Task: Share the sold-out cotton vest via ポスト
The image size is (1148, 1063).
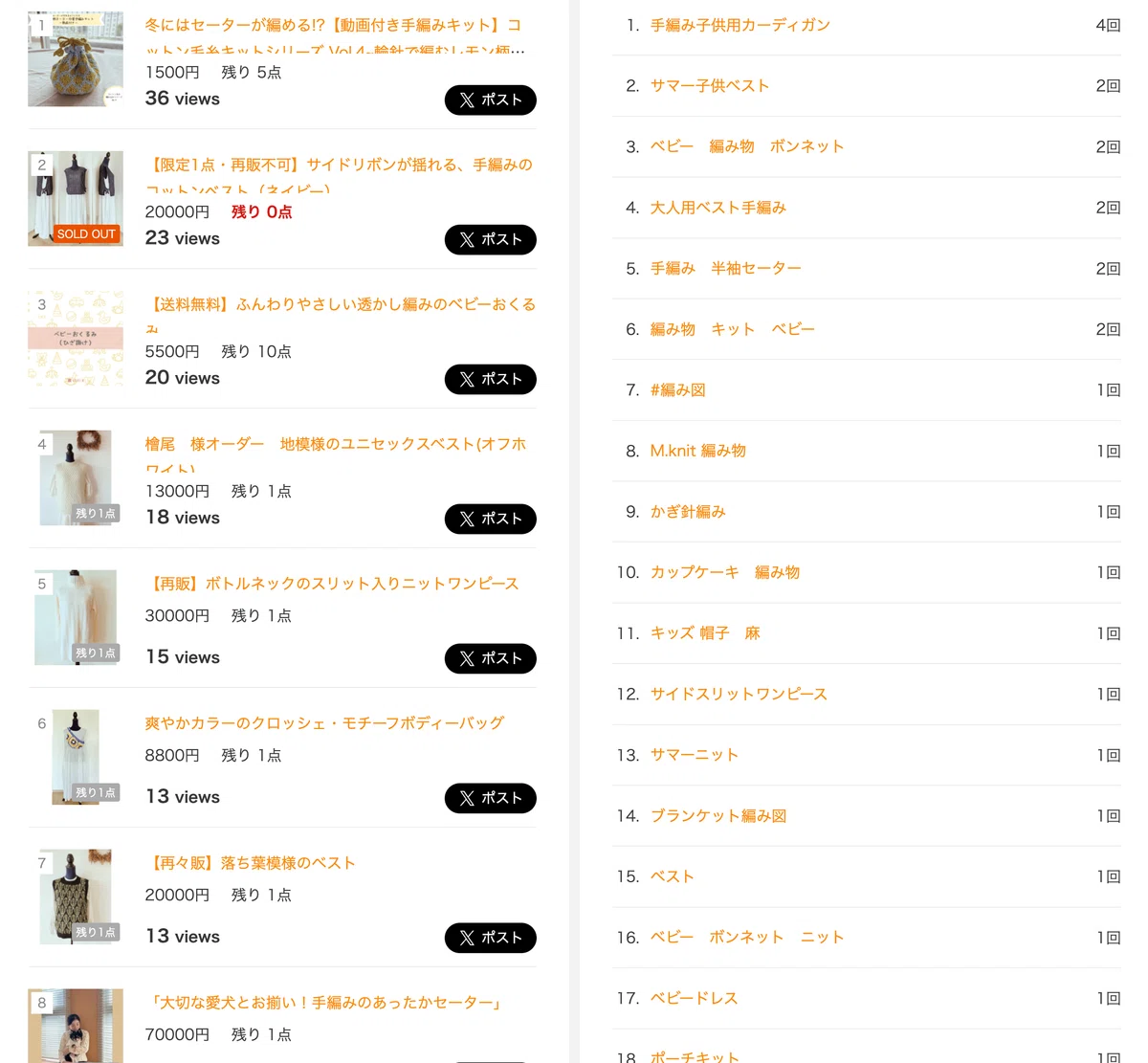Action: point(490,239)
